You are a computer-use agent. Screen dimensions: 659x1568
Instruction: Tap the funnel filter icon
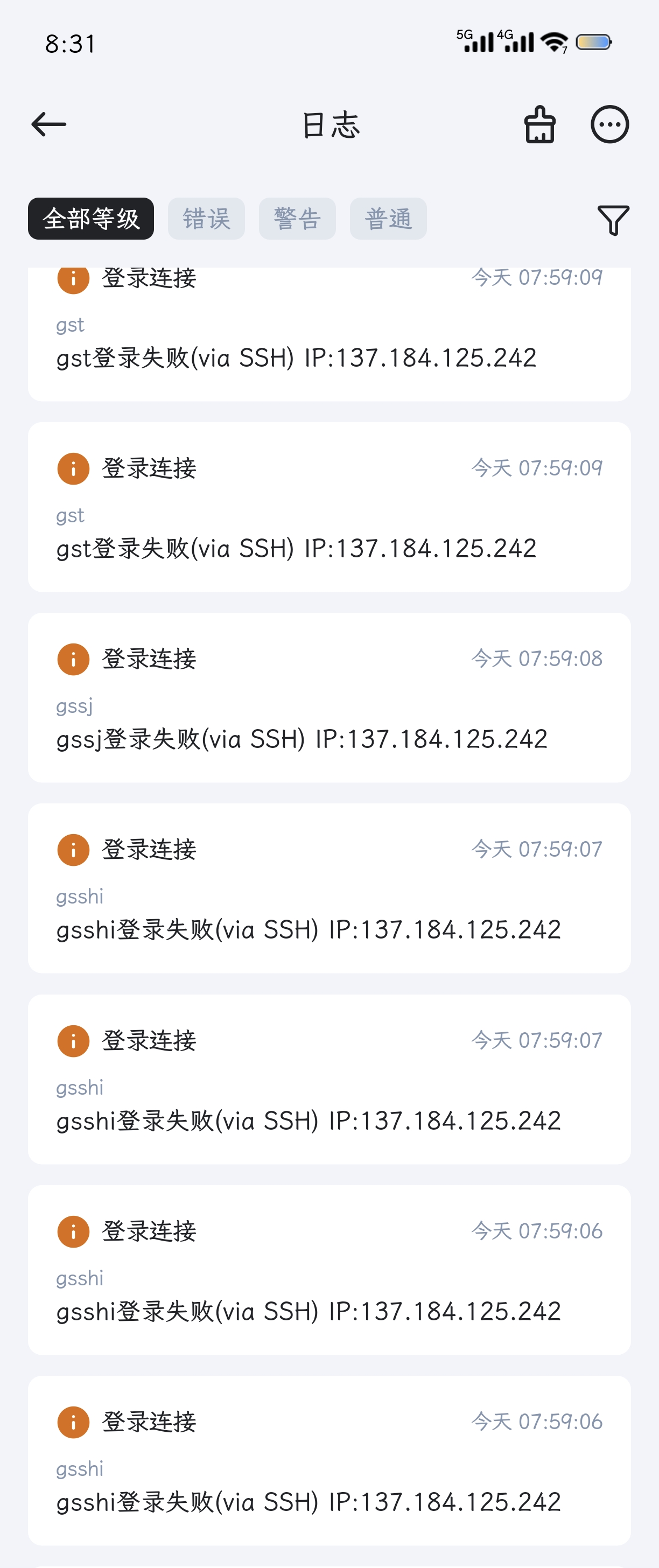coord(613,220)
